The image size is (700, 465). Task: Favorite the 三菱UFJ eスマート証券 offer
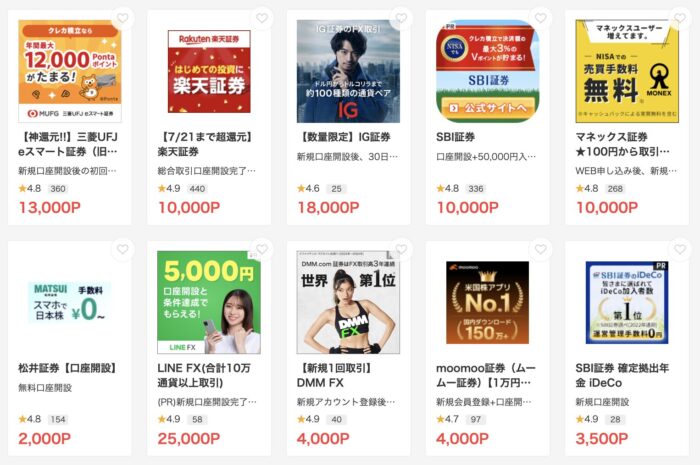[x=122, y=18]
